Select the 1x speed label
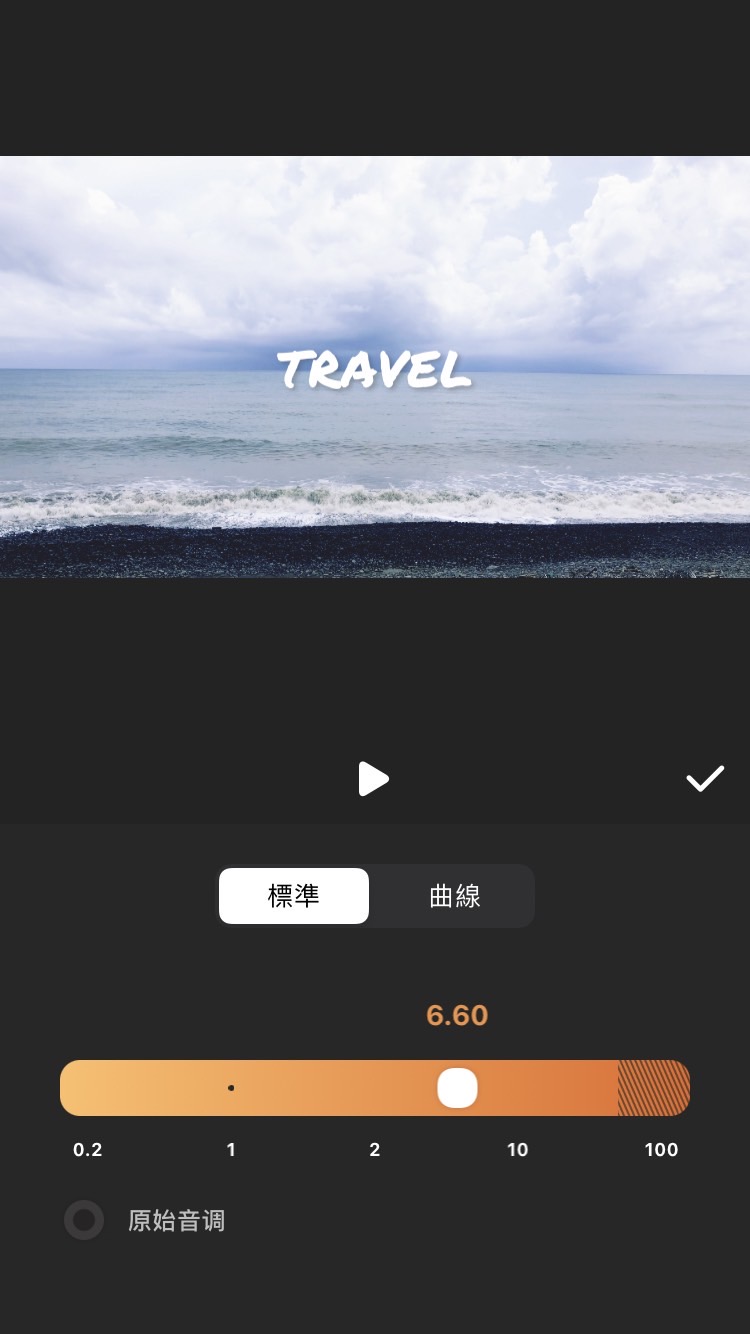This screenshot has height=1334, width=750. [x=231, y=1149]
